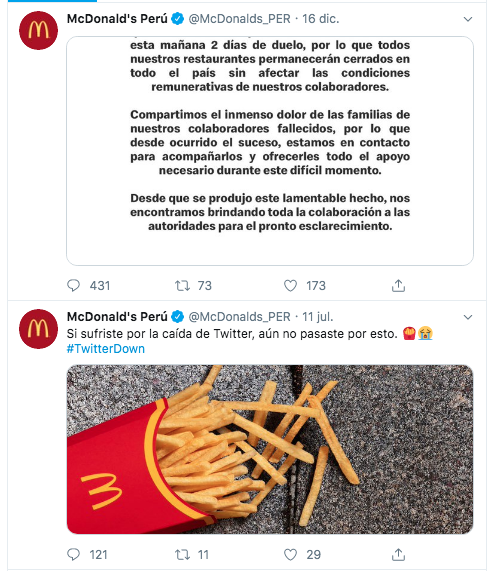Open McDonald's Perú avatar on 16 dic. tweet
This screenshot has height=571, width=495.
[x=38, y=30]
